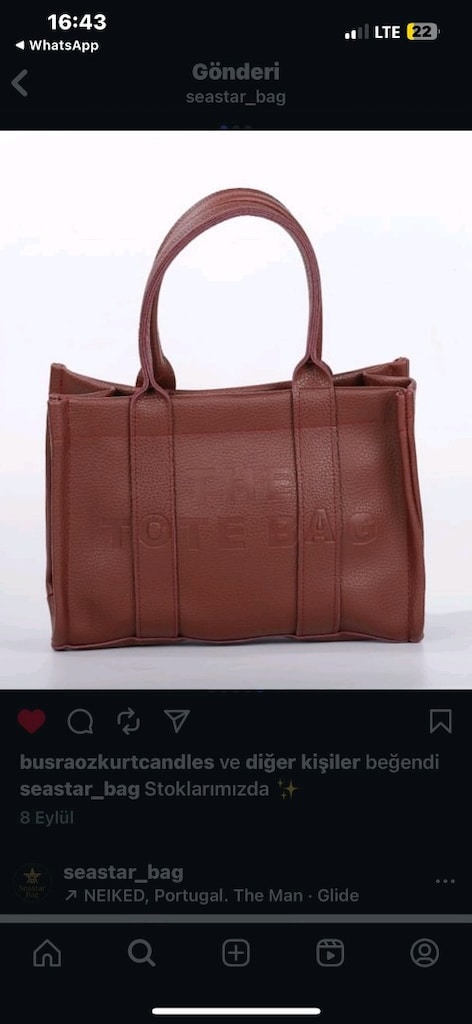Open audio NEIKED, Portugal. The Man · Glide
This screenshot has height=1024, width=472.
[212, 895]
